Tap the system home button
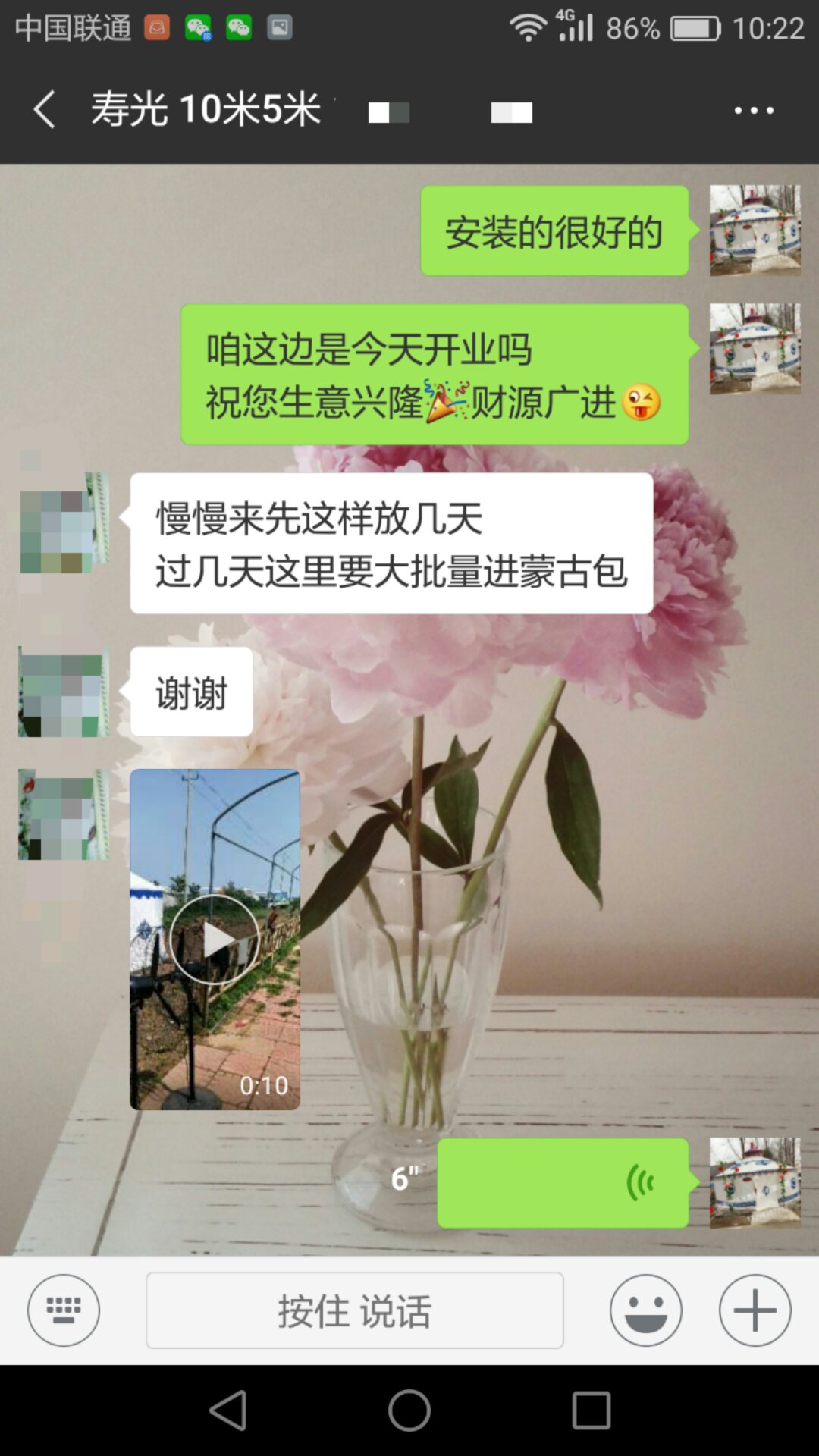Screen dimensions: 819x1456 click(x=409, y=1410)
